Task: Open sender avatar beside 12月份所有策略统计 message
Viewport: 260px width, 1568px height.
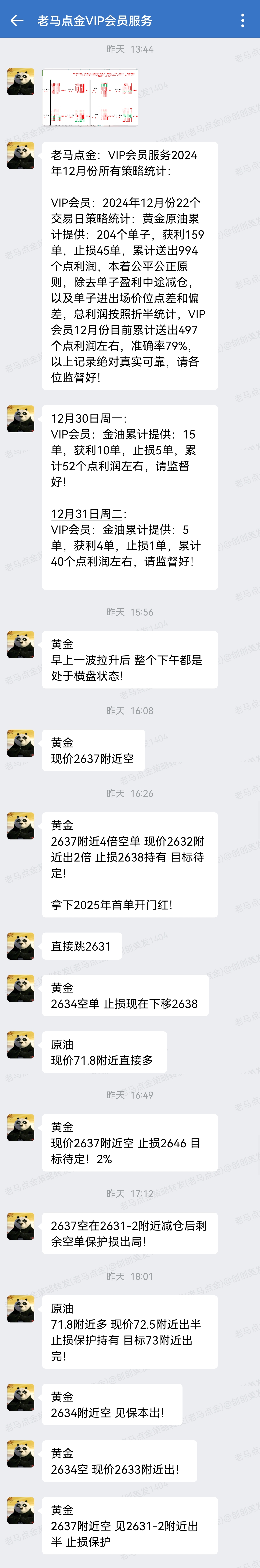Action: (21, 155)
